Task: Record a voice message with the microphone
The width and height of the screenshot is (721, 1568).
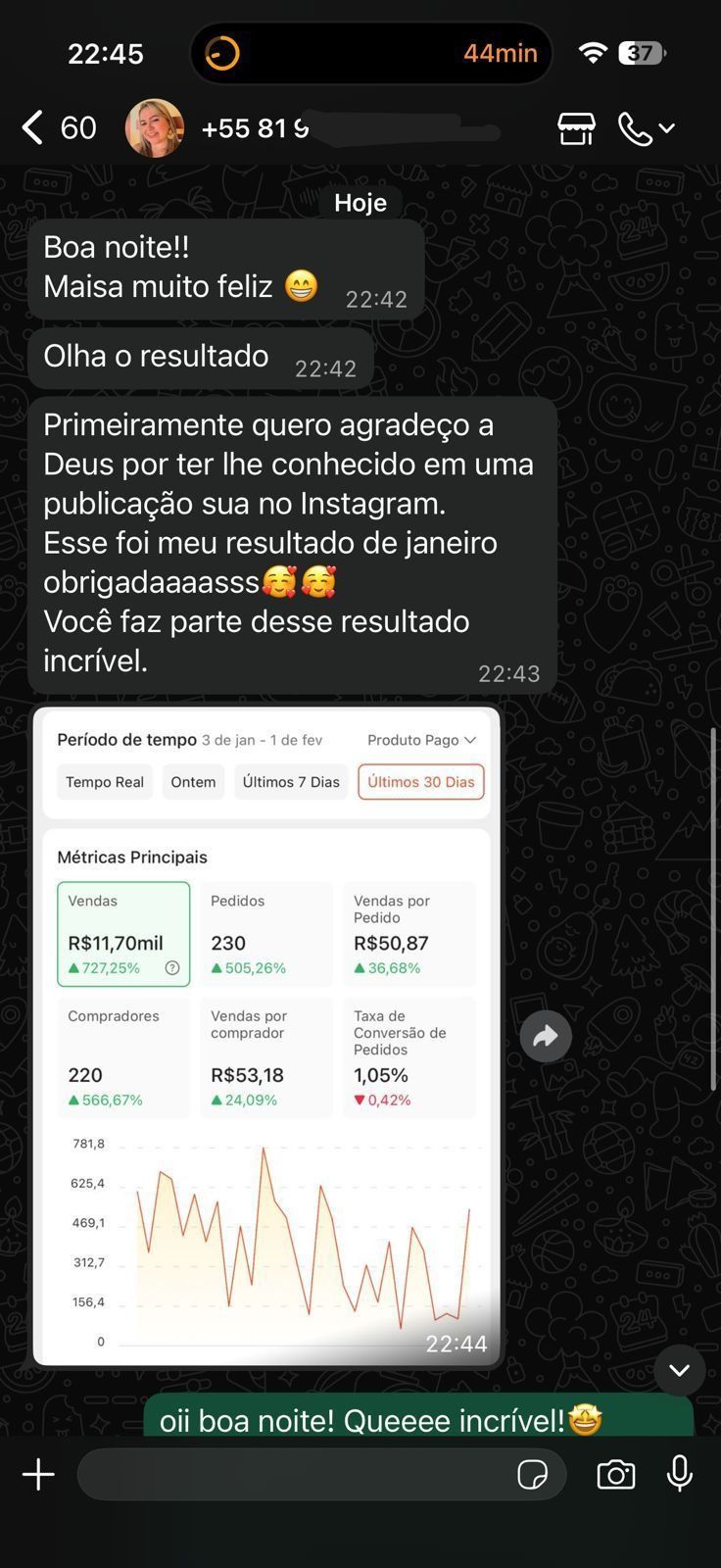Action: 680,1474
